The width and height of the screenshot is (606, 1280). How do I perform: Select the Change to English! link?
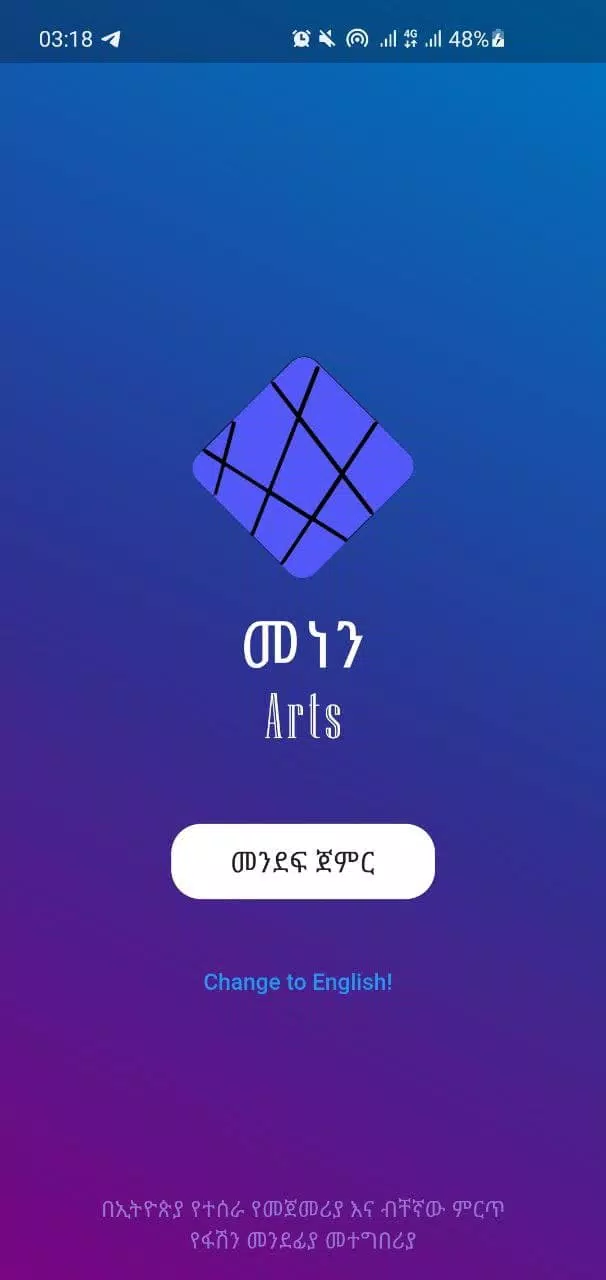click(x=298, y=982)
